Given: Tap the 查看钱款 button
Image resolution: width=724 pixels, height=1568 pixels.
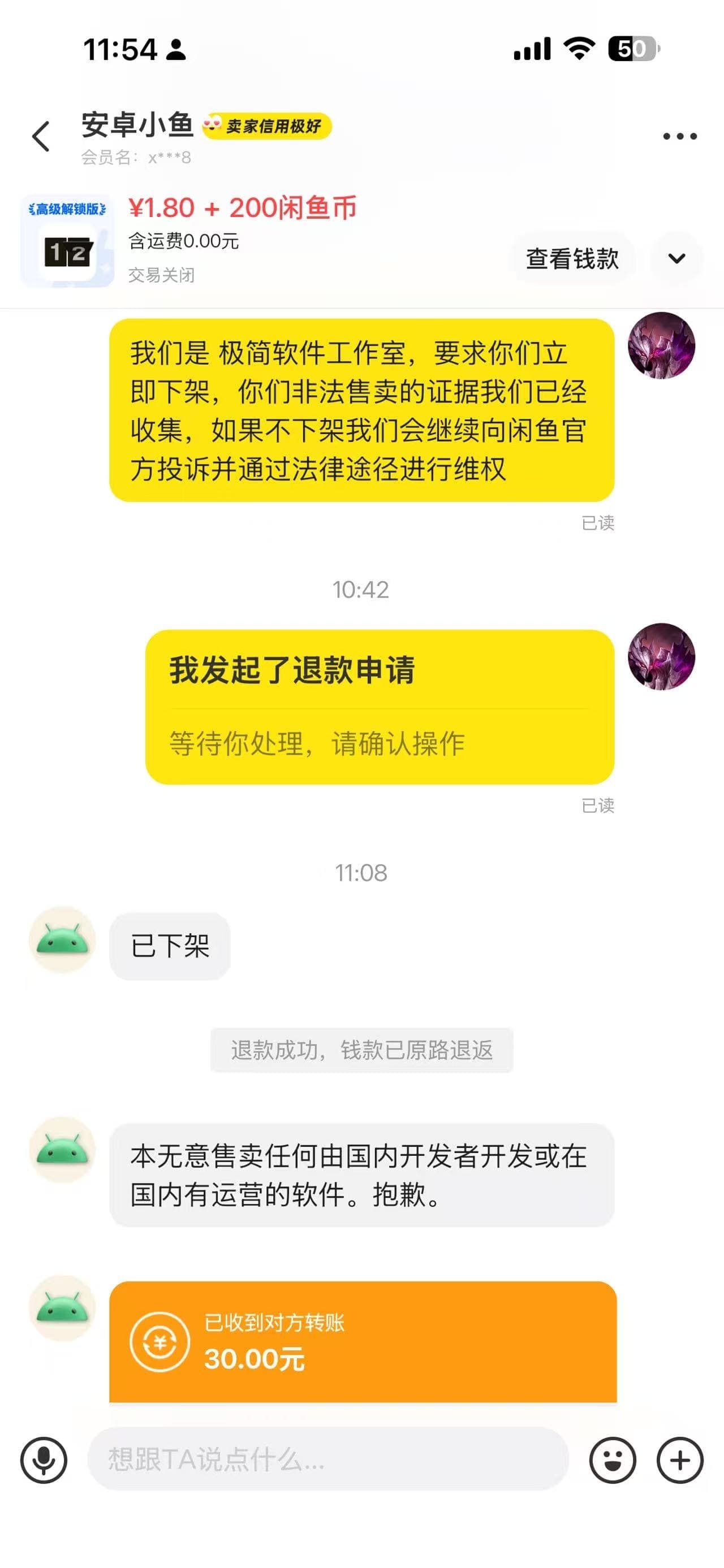Looking at the screenshot, I should (x=572, y=258).
